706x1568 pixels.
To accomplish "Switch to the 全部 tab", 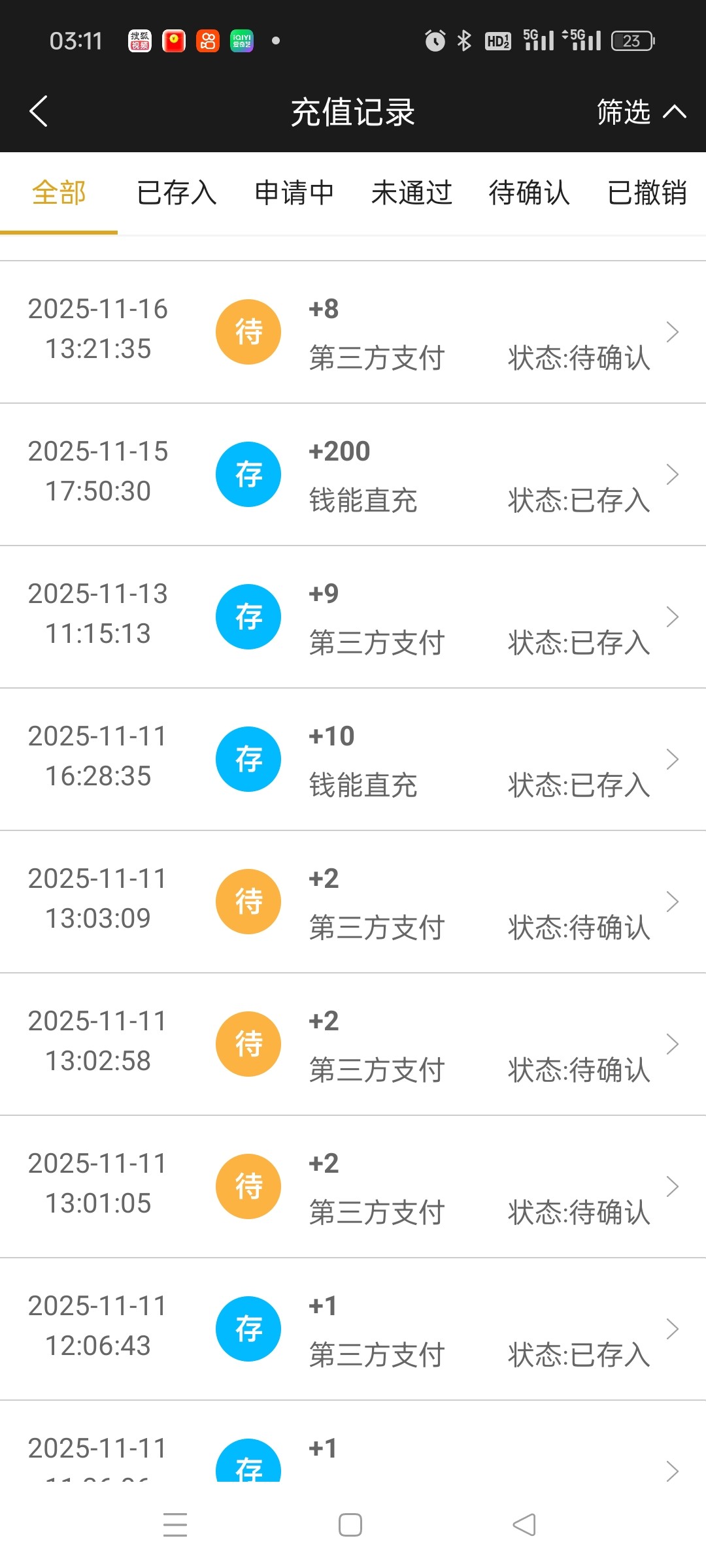I will click(59, 193).
